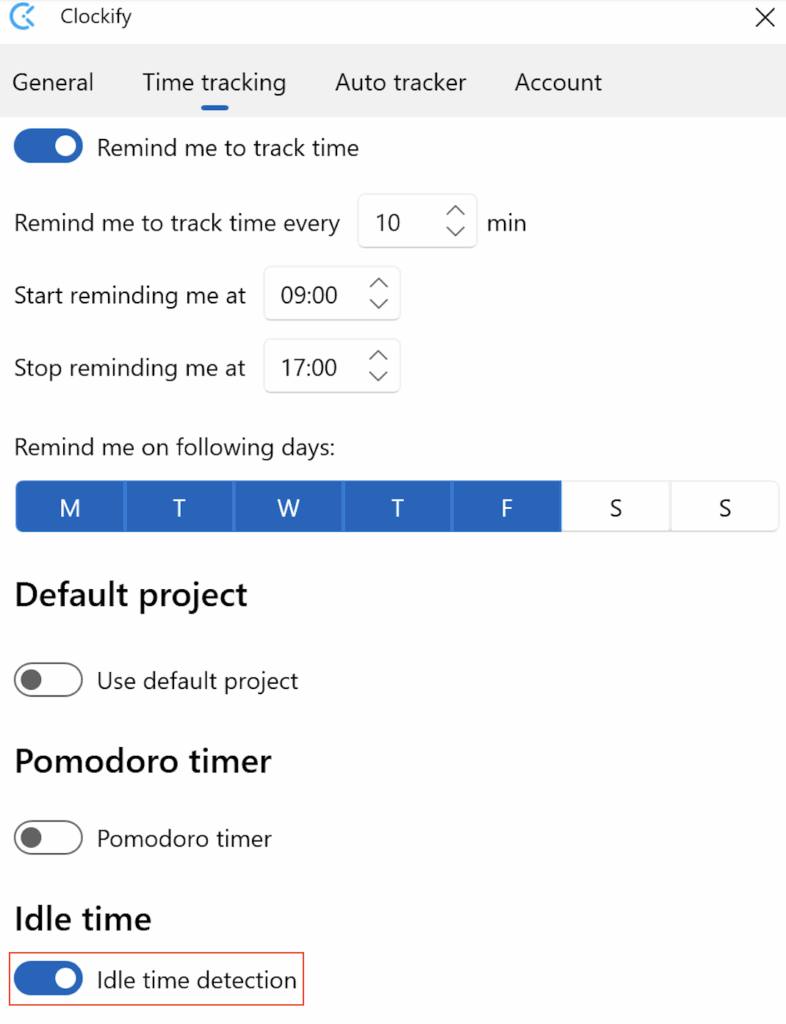786x1024 pixels.
Task: Decrease the reminder interval minutes
Action: (x=456, y=232)
